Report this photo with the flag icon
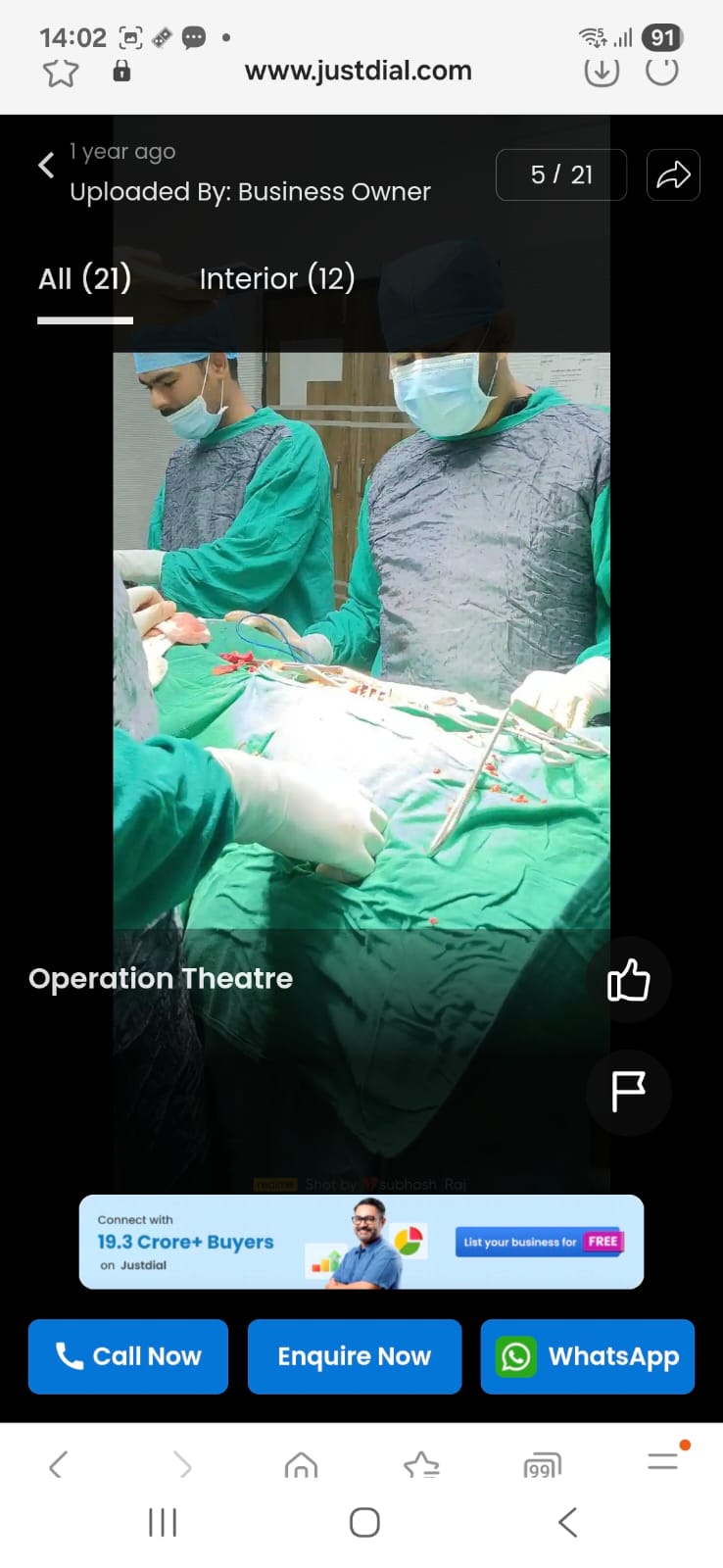The height and width of the screenshot is (1568, 723). click(628, 1092)
